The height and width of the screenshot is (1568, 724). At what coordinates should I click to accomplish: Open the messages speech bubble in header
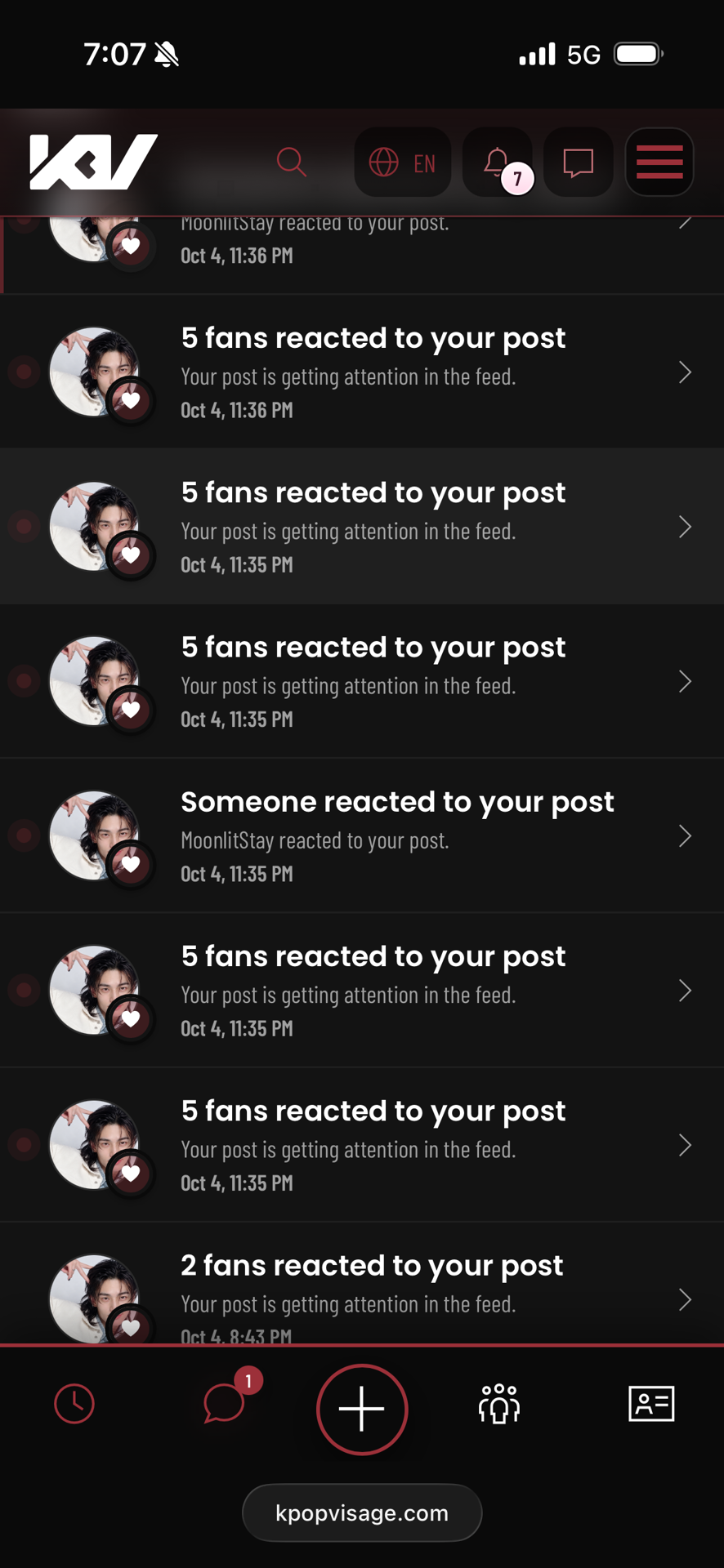coord(579,162)
